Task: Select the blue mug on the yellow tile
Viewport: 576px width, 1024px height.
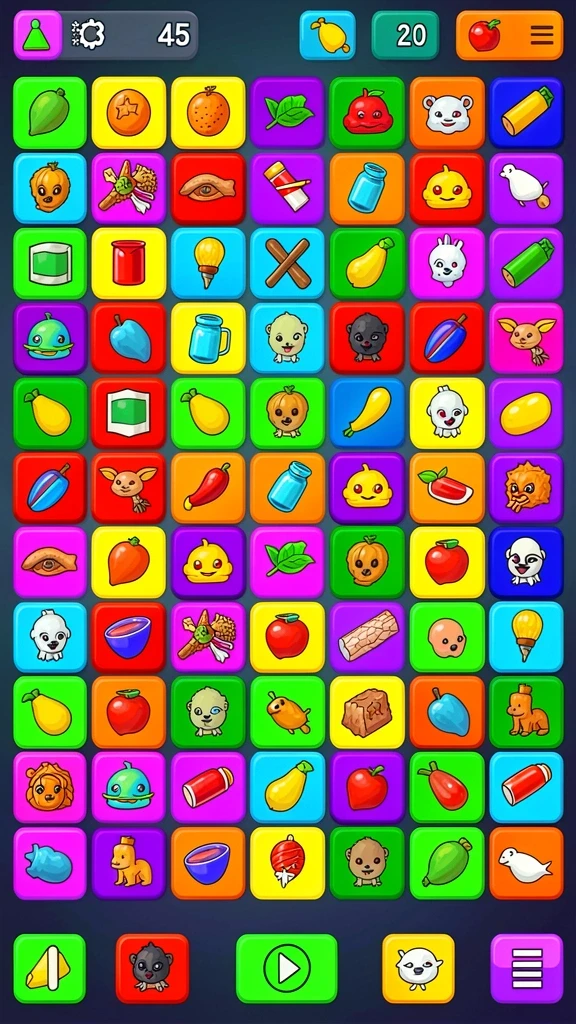Action: coord(208,338)
